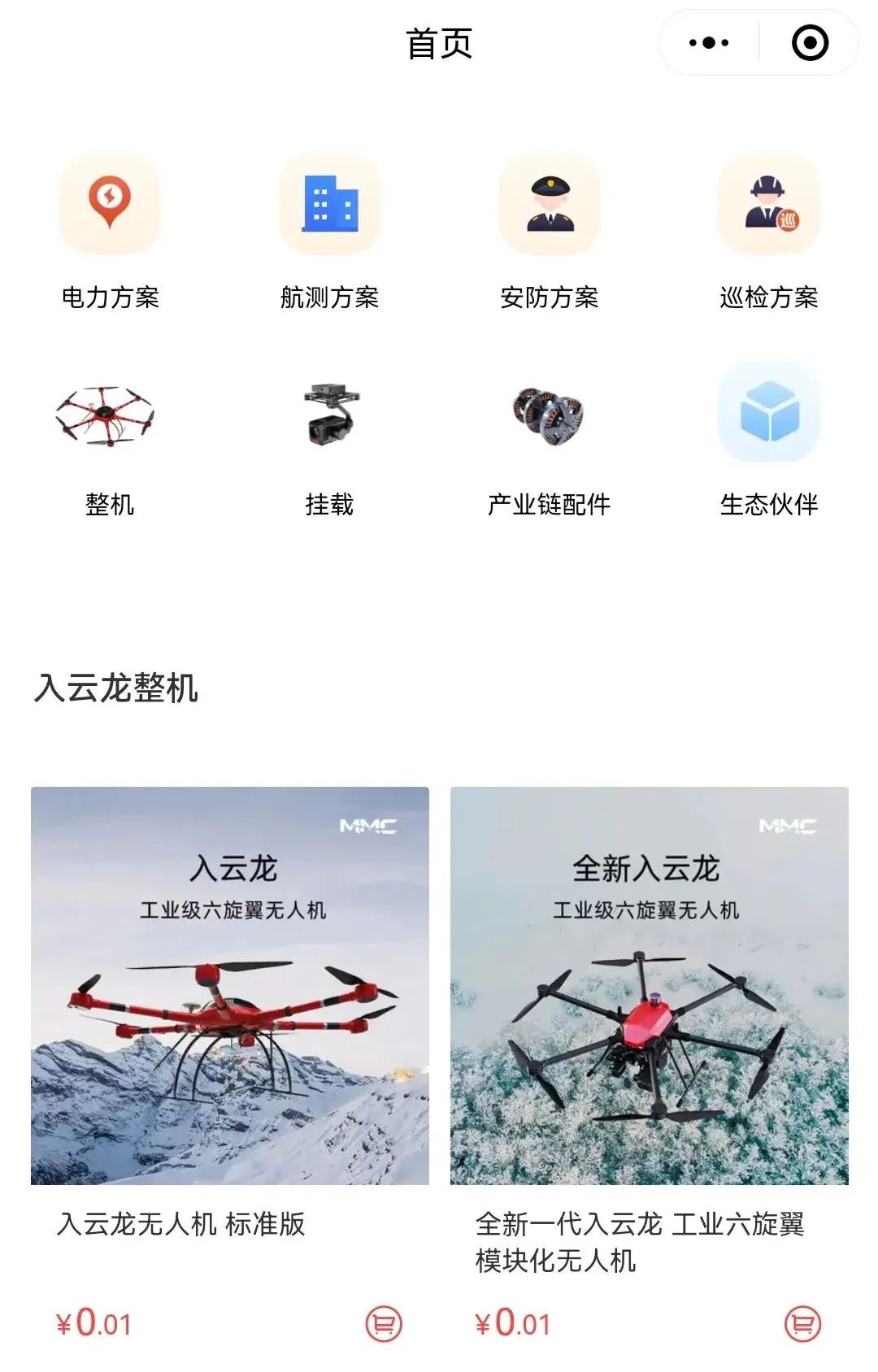The width and height of the screenshot is (878, 1372).
Task: Open the 挂载 category
Action: pyautogui.click(x=329, y=416)
